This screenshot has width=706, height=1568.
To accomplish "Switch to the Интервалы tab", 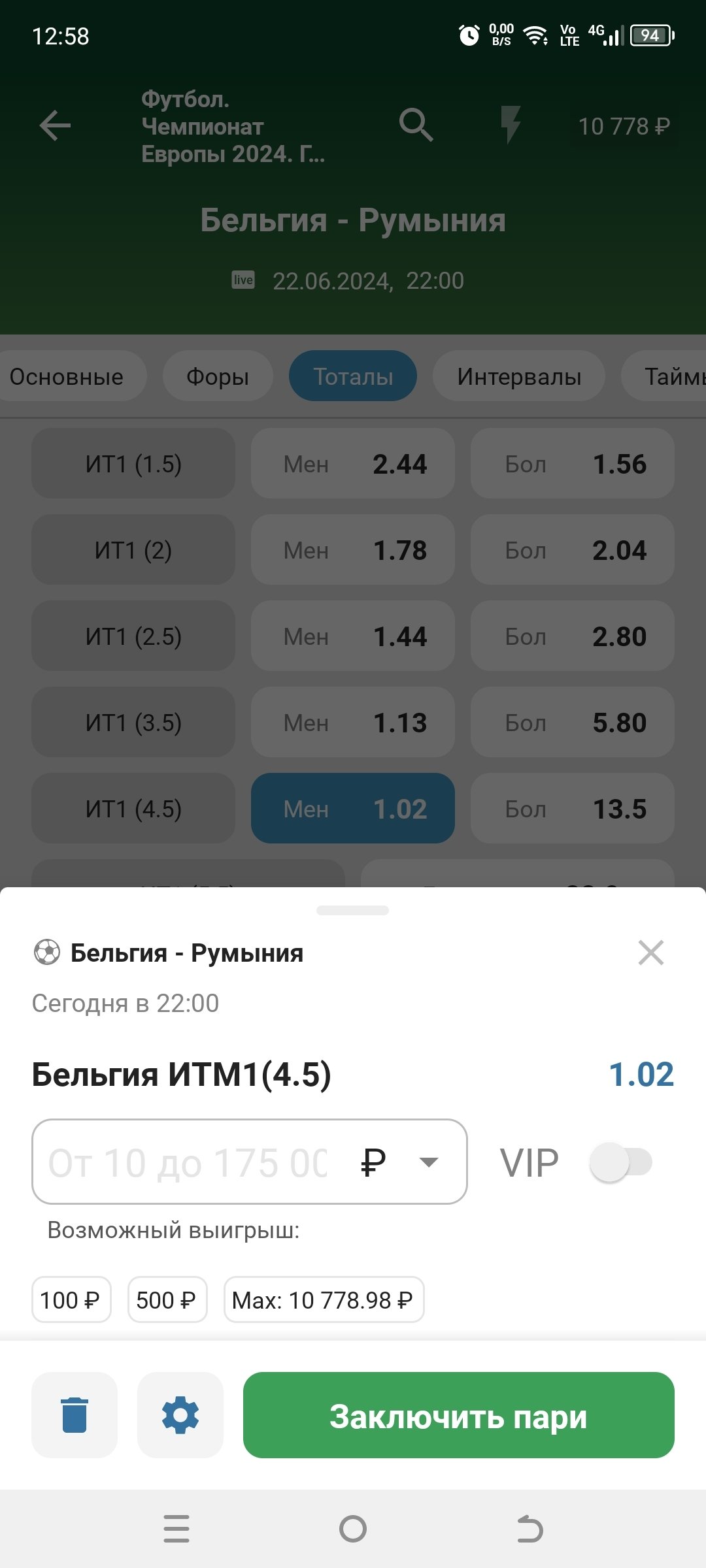I will pyautogui.click(x=519, y=376).
